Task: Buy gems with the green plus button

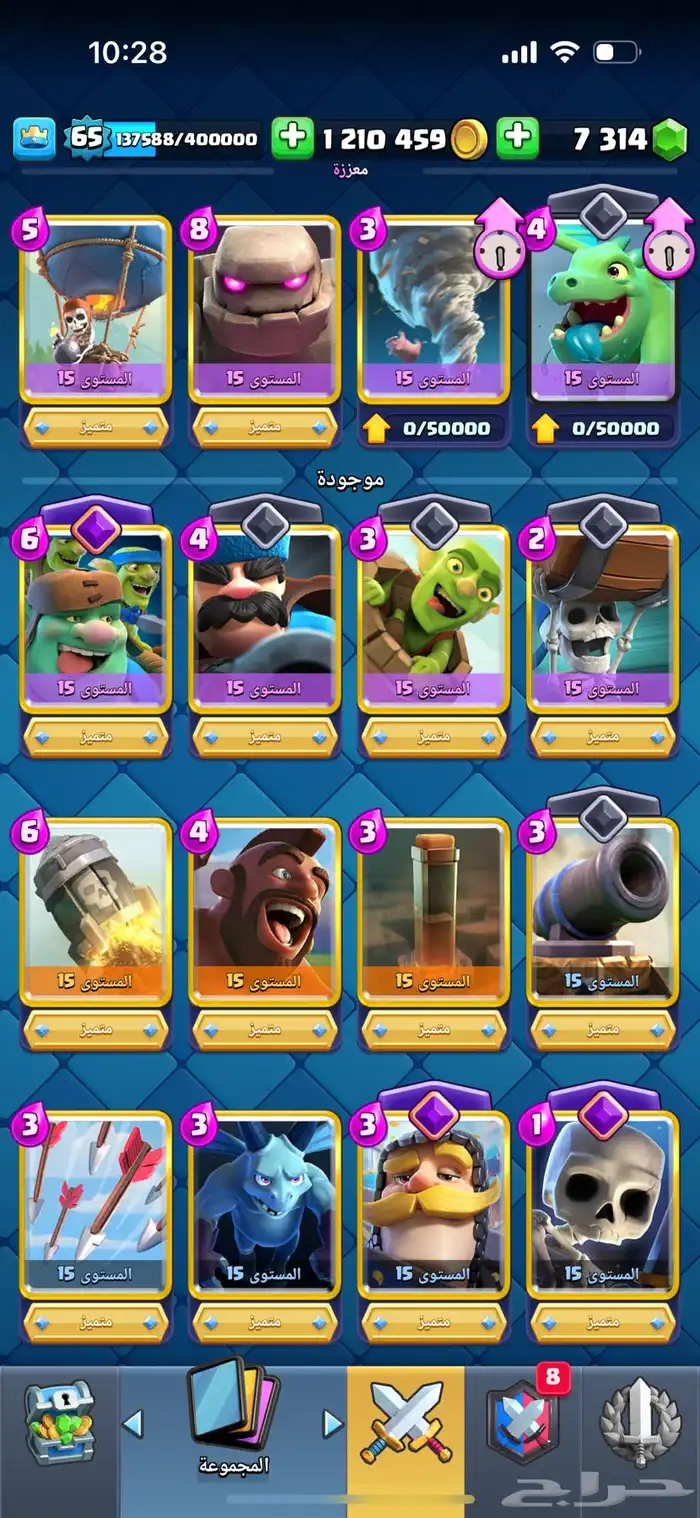Action: [517, 139]
